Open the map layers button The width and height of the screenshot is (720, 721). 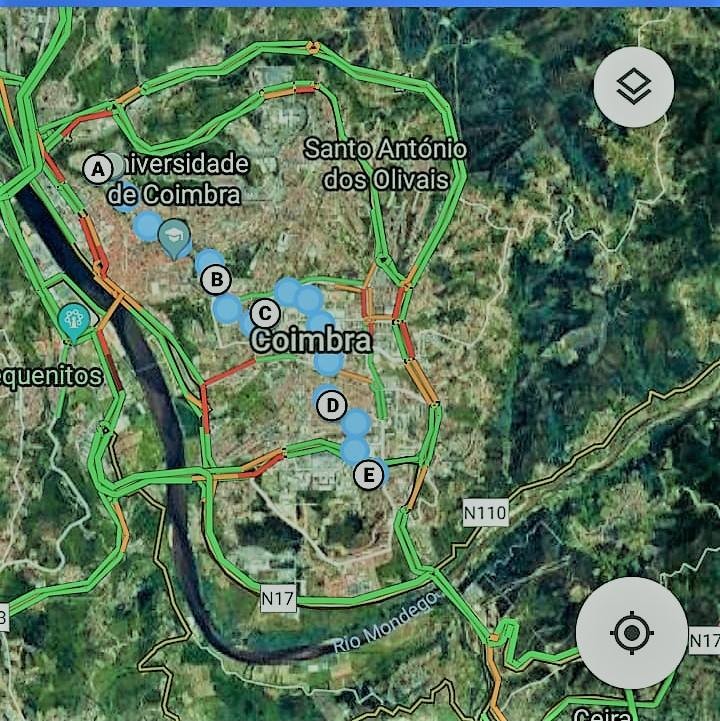(x=633, y=88)
